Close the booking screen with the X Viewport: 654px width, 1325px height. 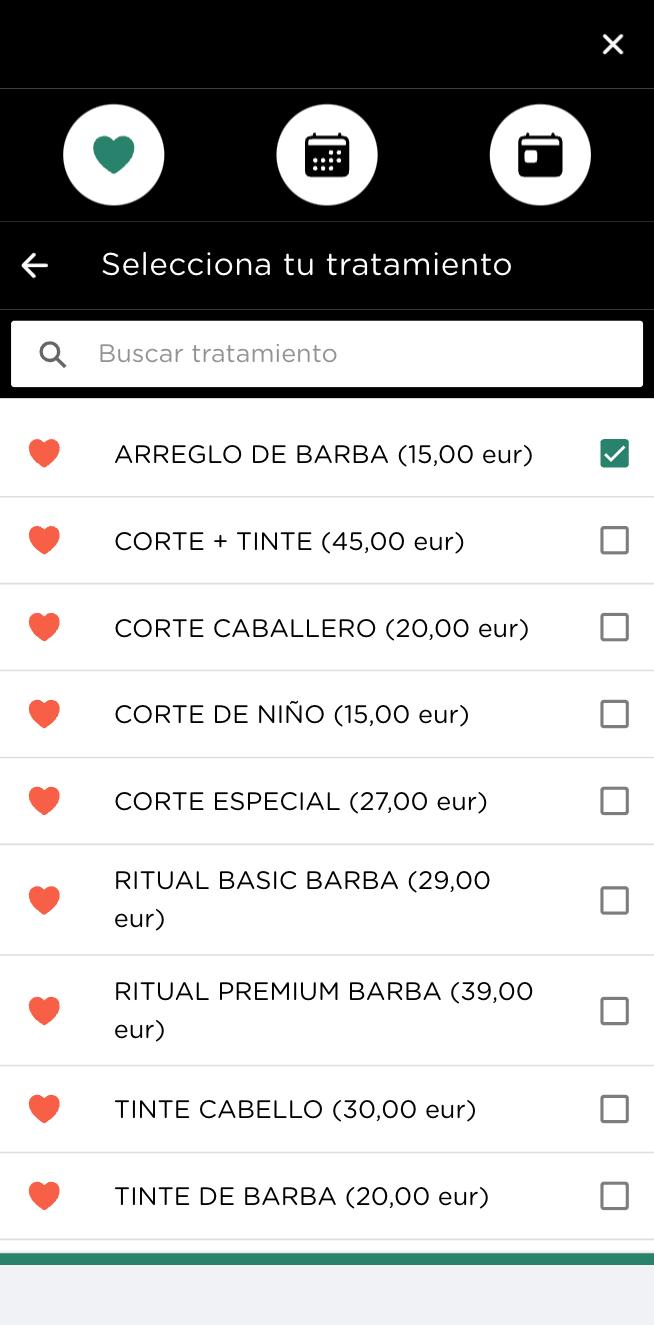(x=613, y=44)
